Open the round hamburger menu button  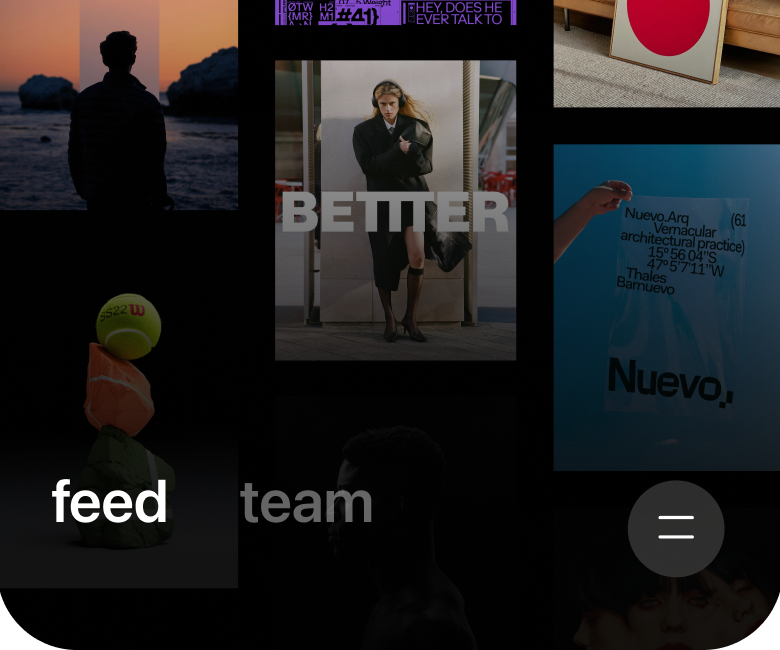pos(676,528)
